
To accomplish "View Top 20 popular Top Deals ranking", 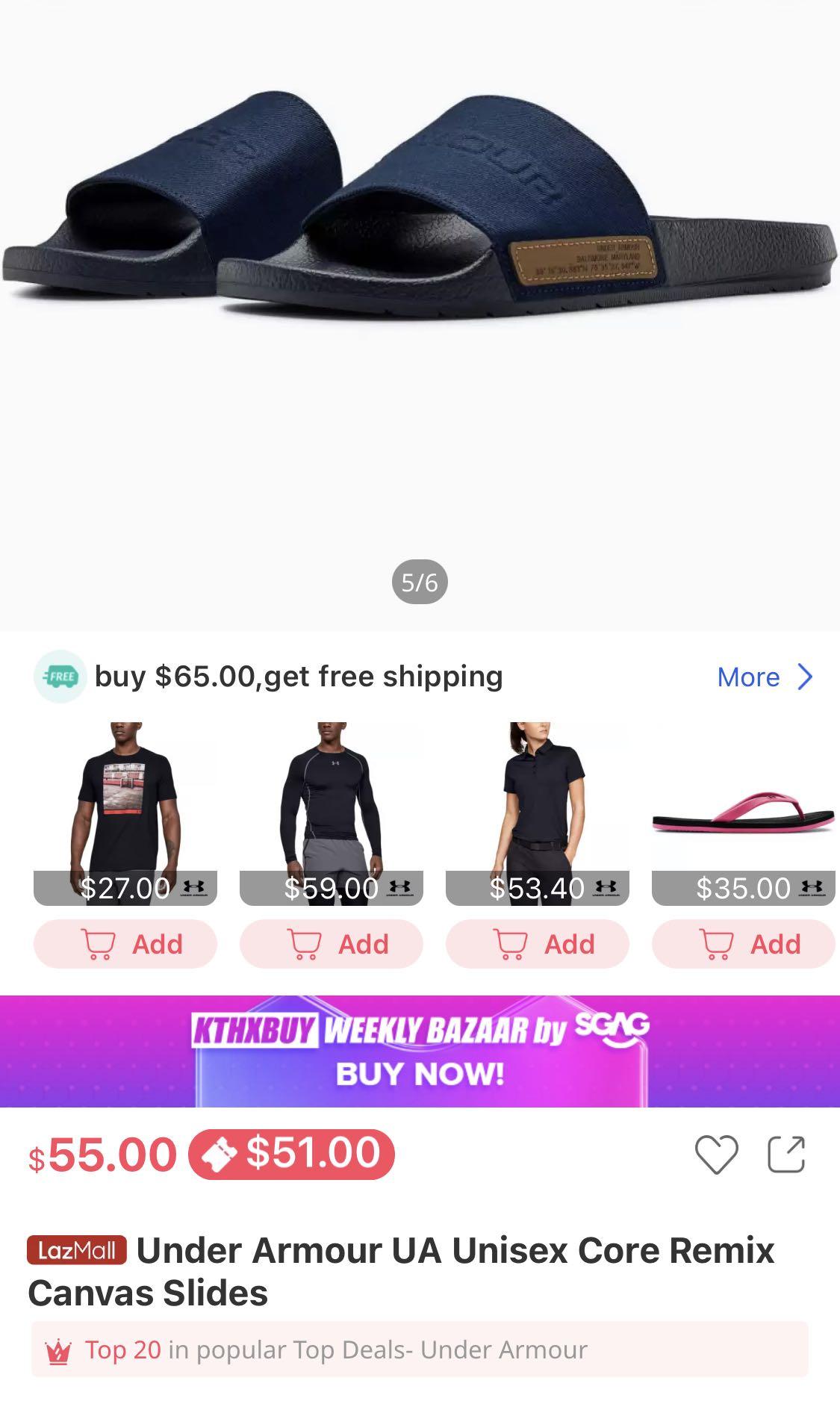I will coord(420,1349).
